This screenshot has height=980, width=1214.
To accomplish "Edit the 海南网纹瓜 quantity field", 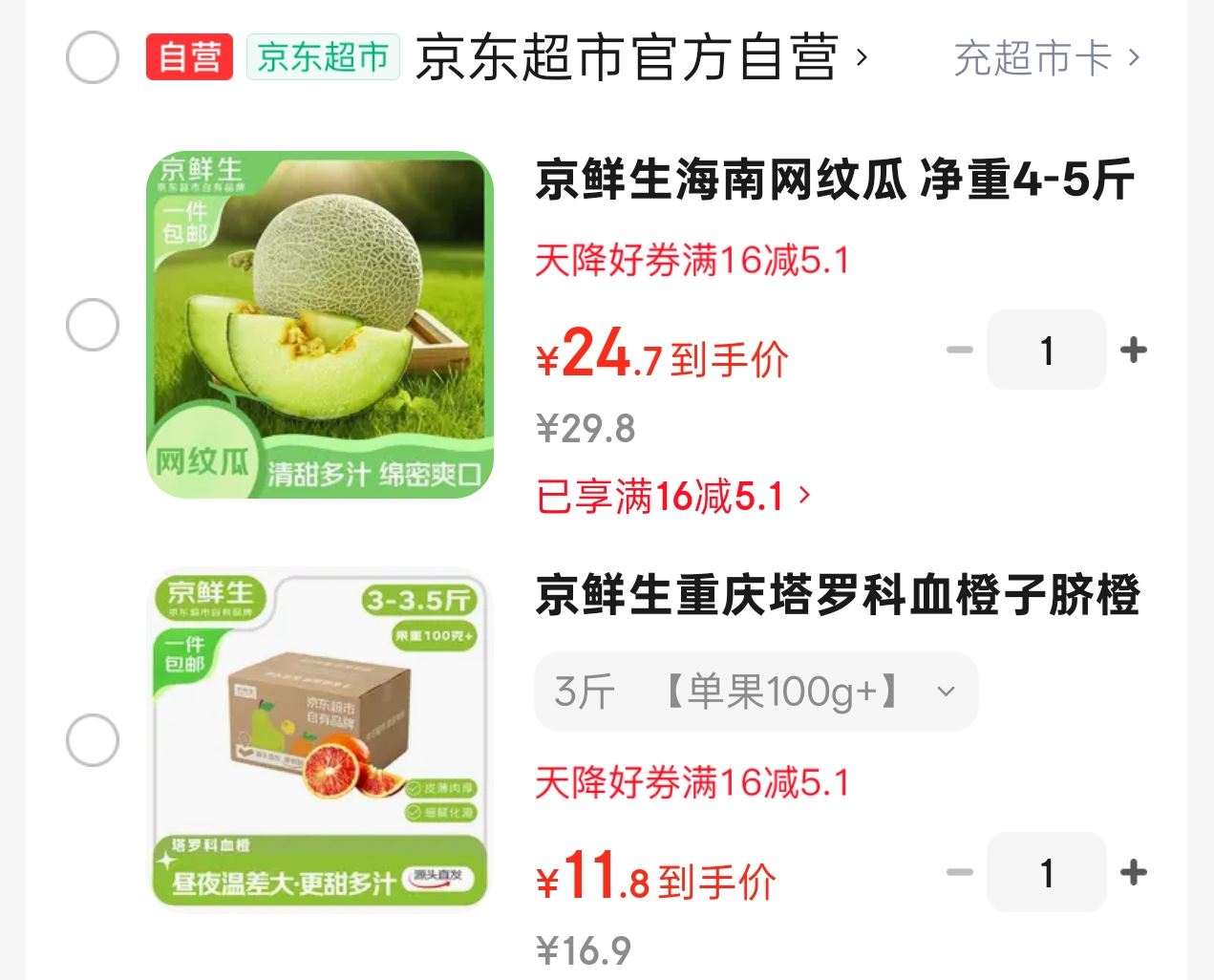I will click(1047, 351).
